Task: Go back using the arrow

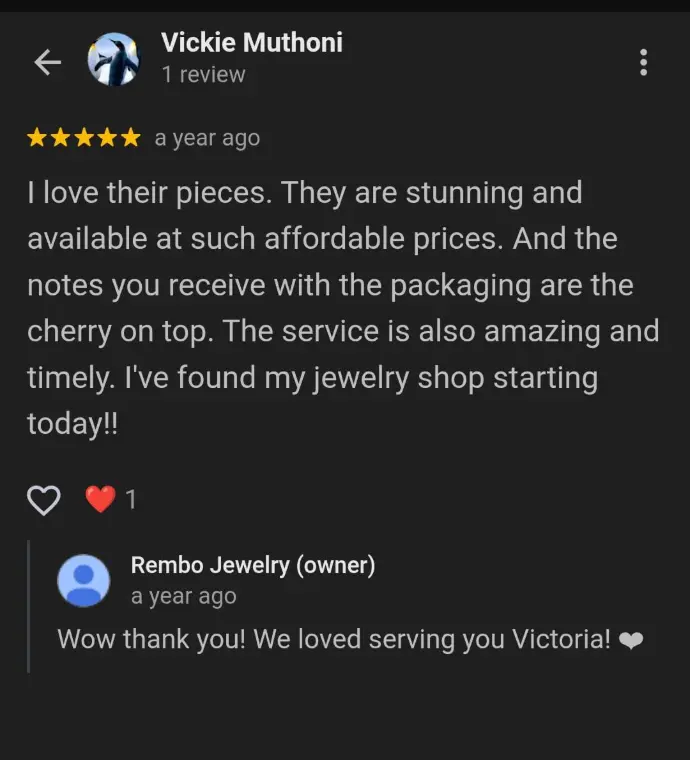Action: pyautogui.click(x=47, y=63)
